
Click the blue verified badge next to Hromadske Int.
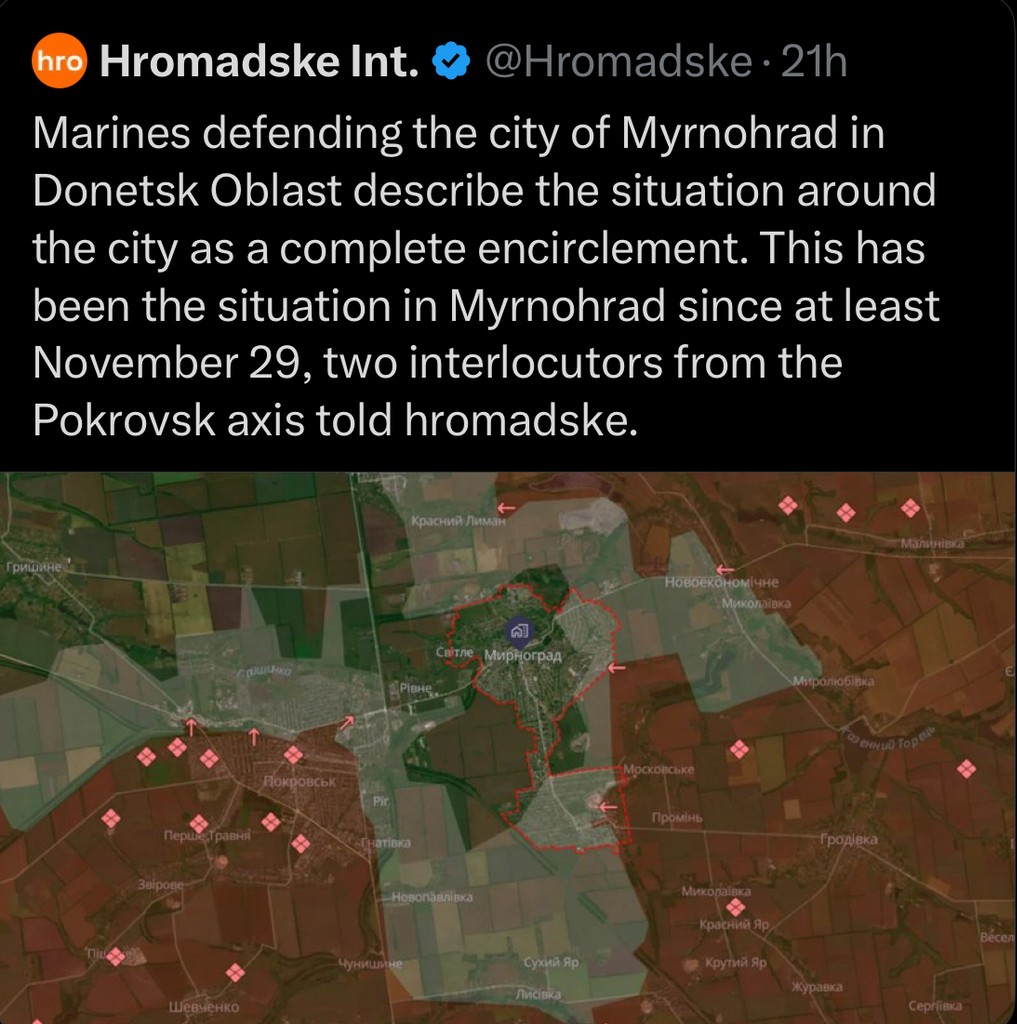pyautogui.click(x=450, y=60)
